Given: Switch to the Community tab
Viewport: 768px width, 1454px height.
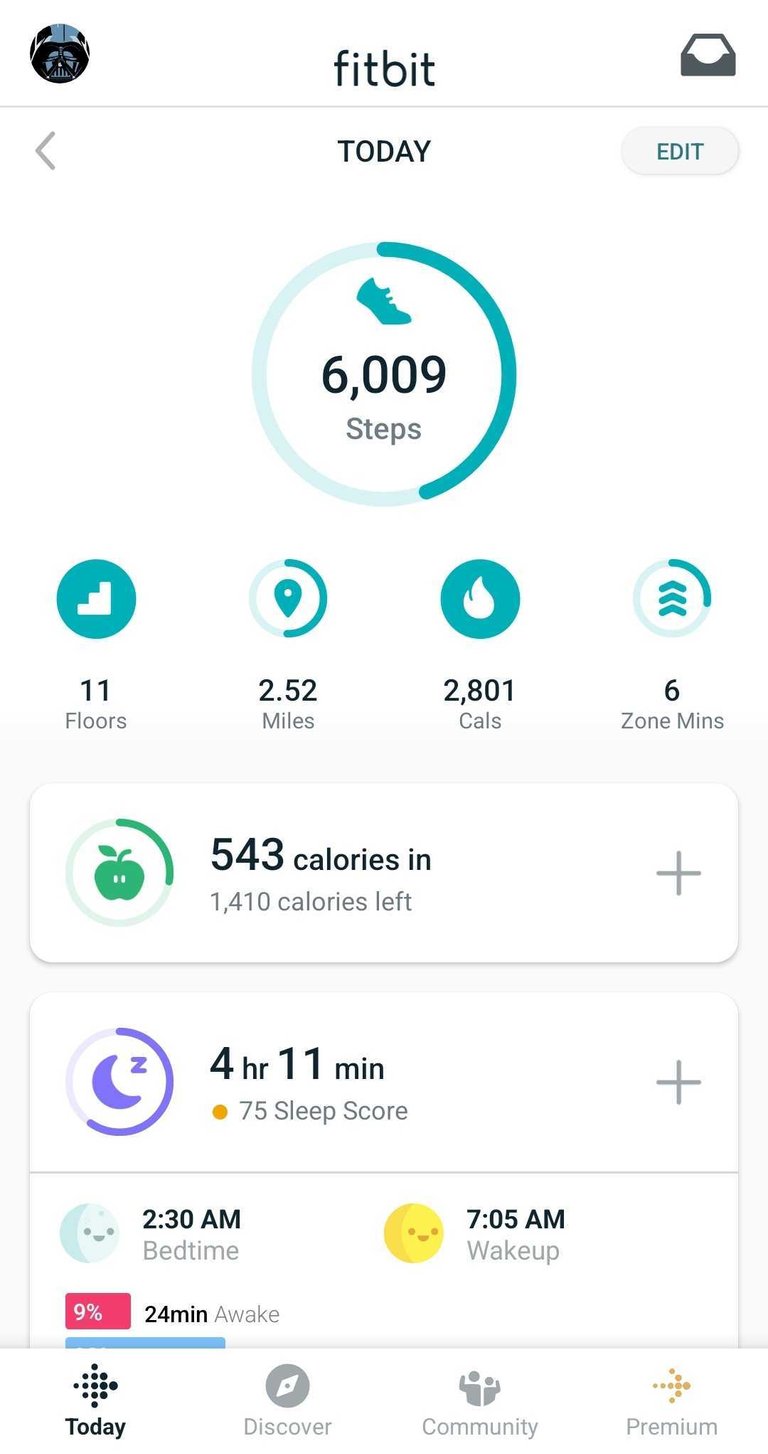Looking at the screenshot, I should 480,1402.
